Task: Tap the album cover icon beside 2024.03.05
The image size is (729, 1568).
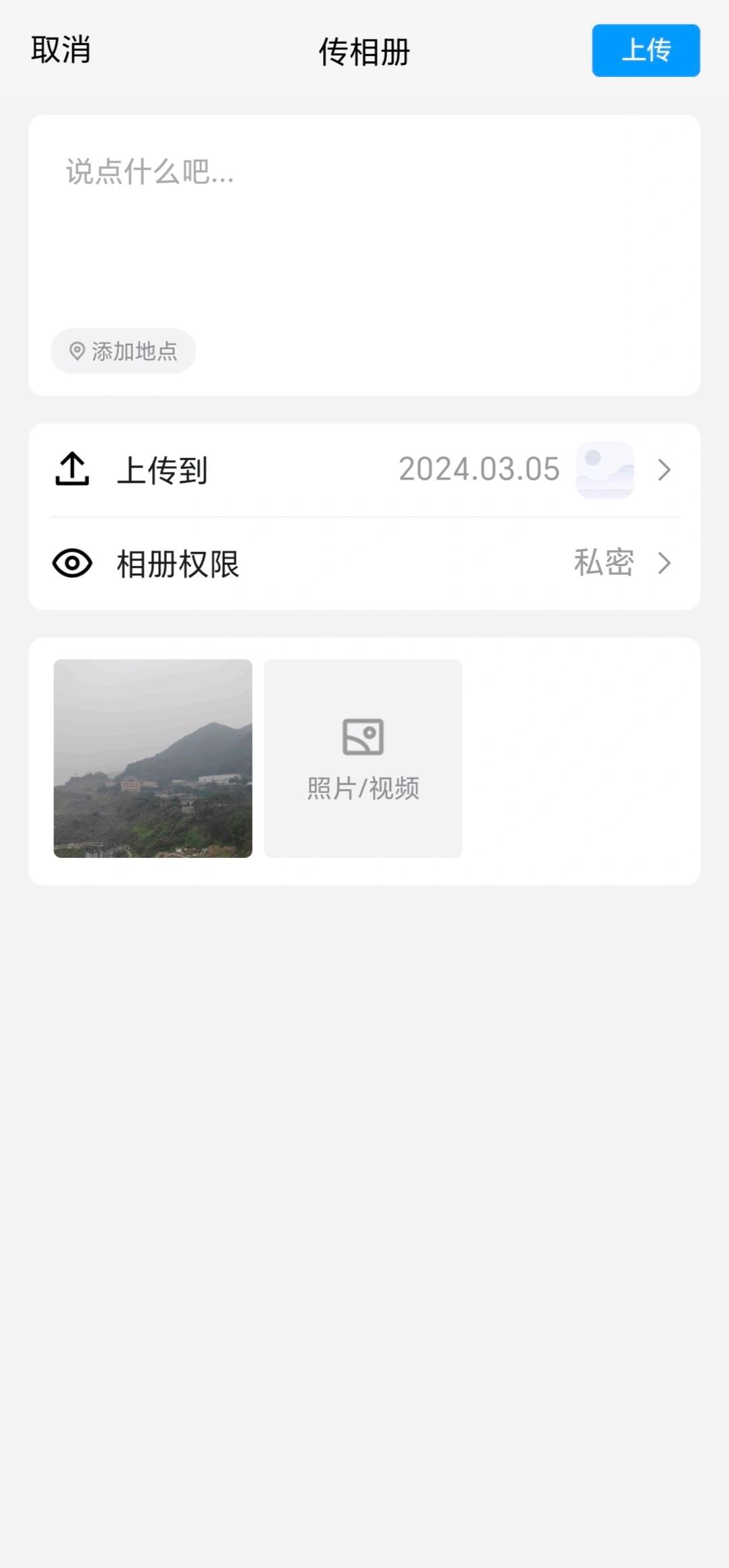Action: (605, 469)
